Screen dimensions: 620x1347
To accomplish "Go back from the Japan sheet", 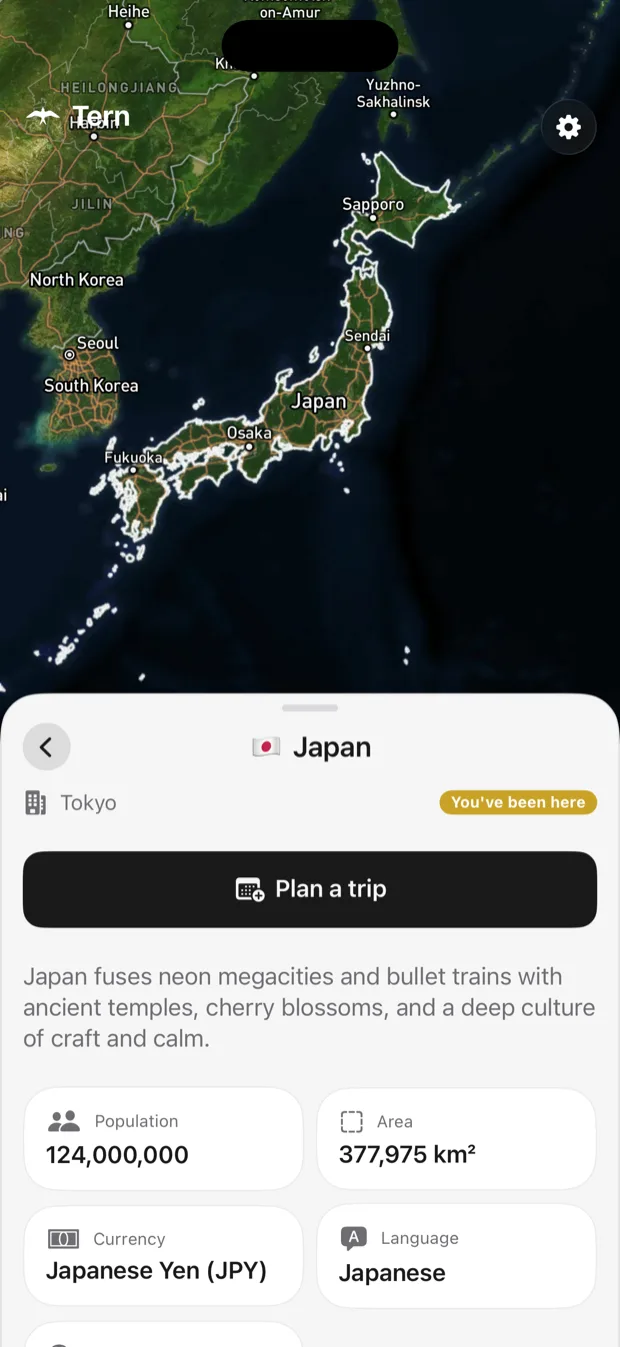I will 46,747.
